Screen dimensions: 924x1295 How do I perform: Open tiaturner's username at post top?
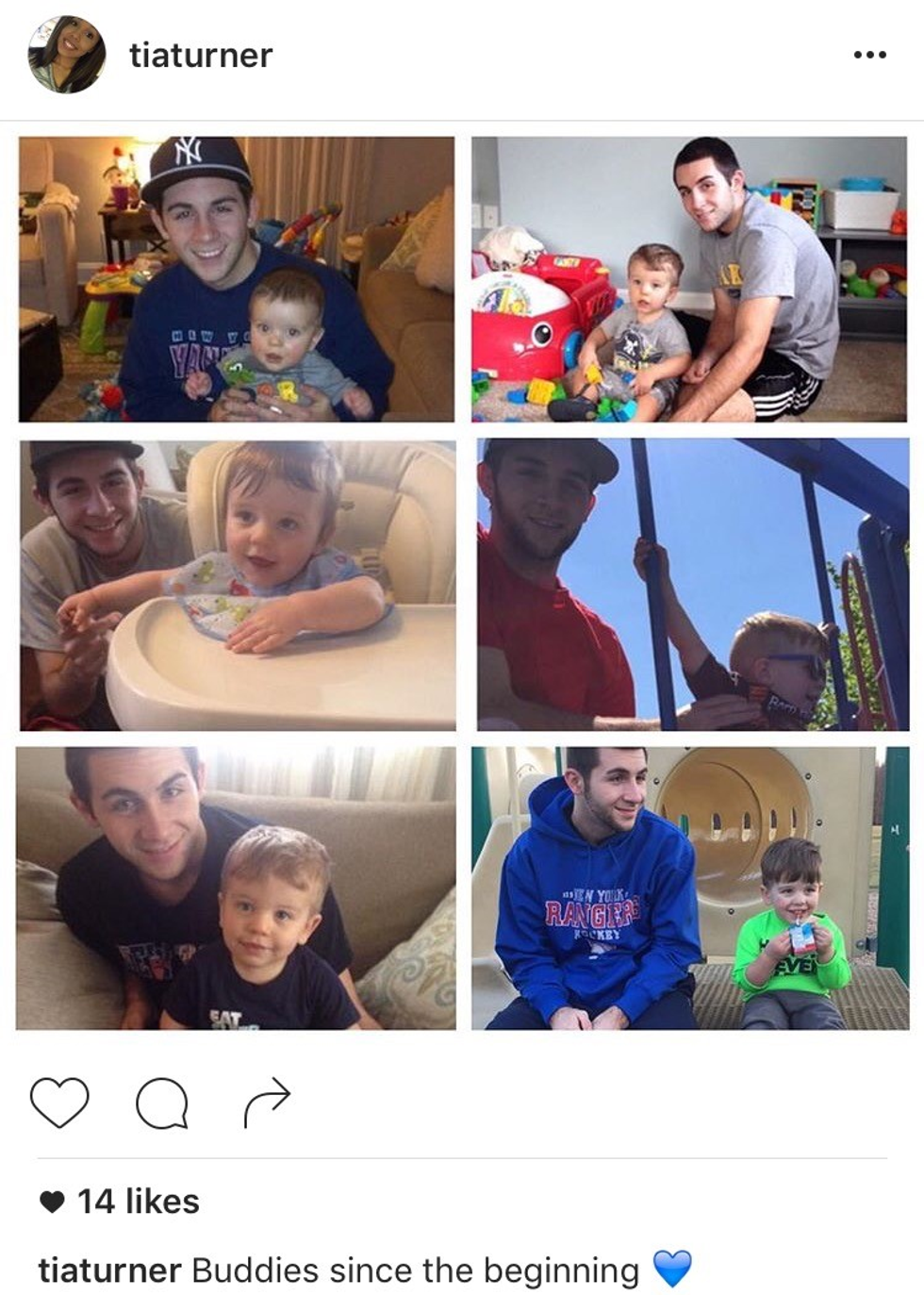pyautogui.click(x=201, y=56)
